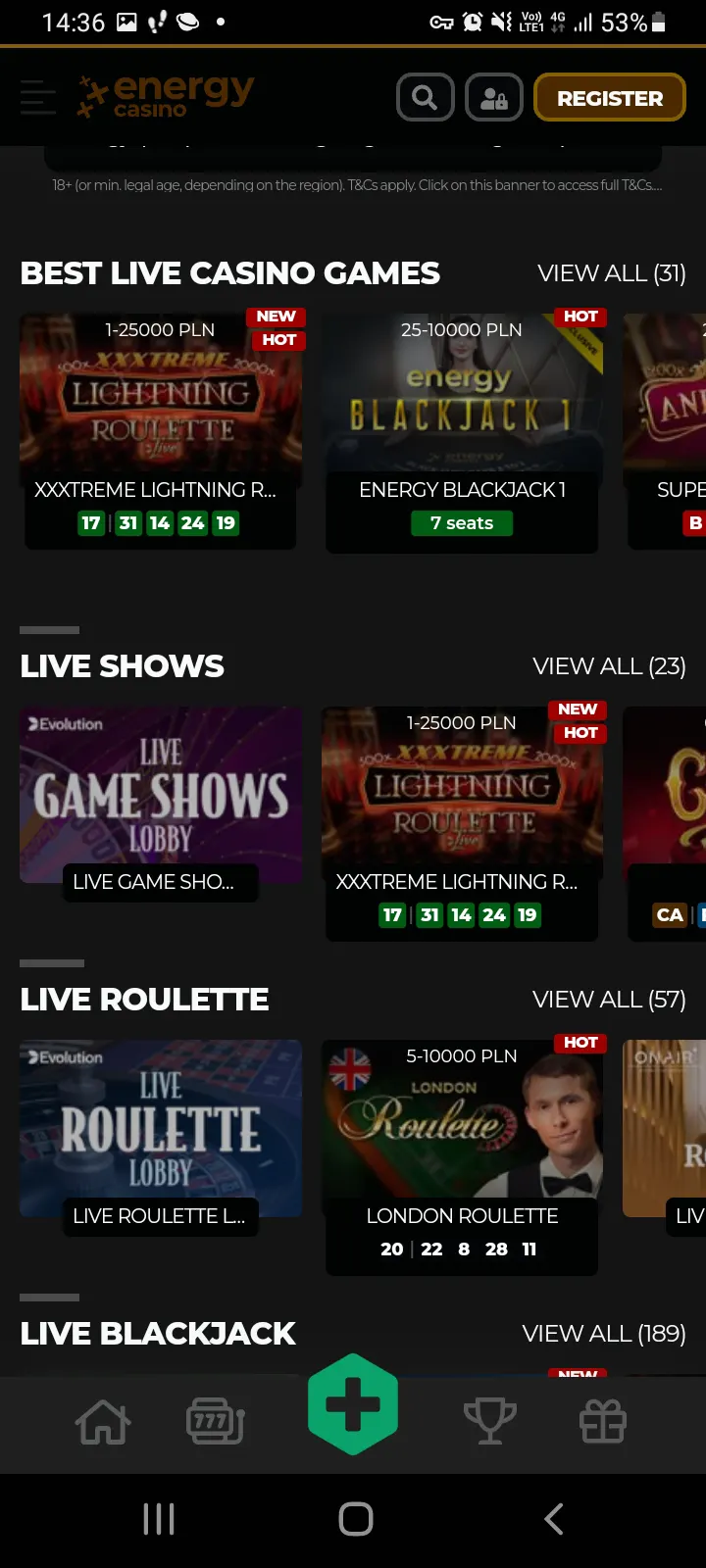Image resolution: width=706 pixels, height=1568 pixels.
Task: Tap the login account icon
Action: (493, 98)
